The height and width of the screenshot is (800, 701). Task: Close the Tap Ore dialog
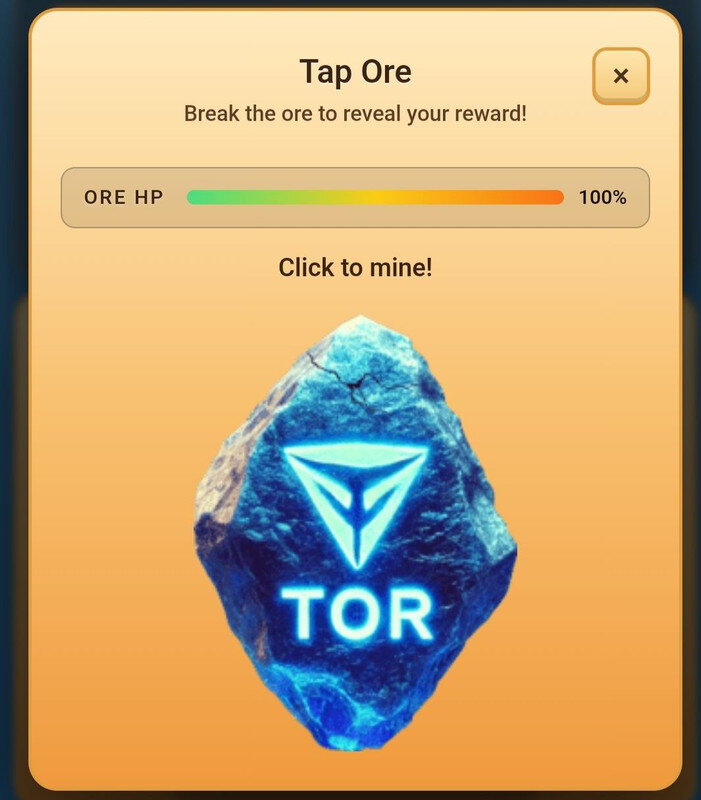click(621, 76)
